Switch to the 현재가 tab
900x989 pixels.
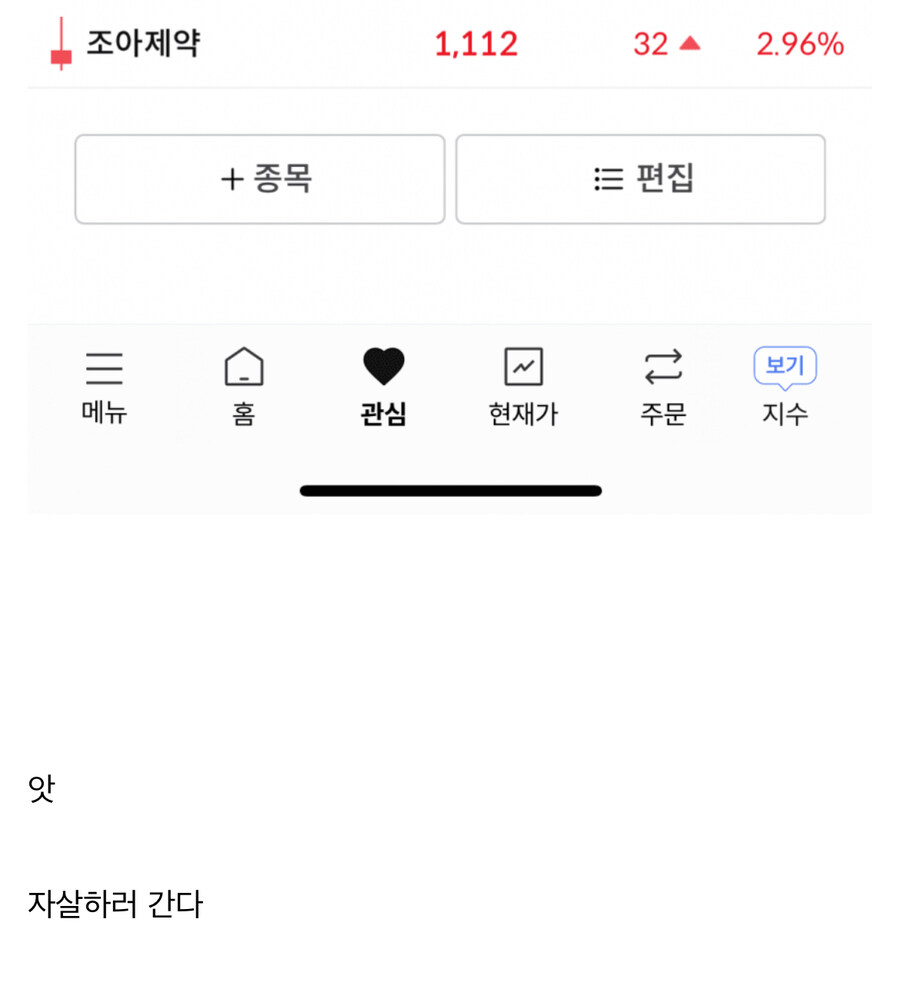tap(523, 385)
